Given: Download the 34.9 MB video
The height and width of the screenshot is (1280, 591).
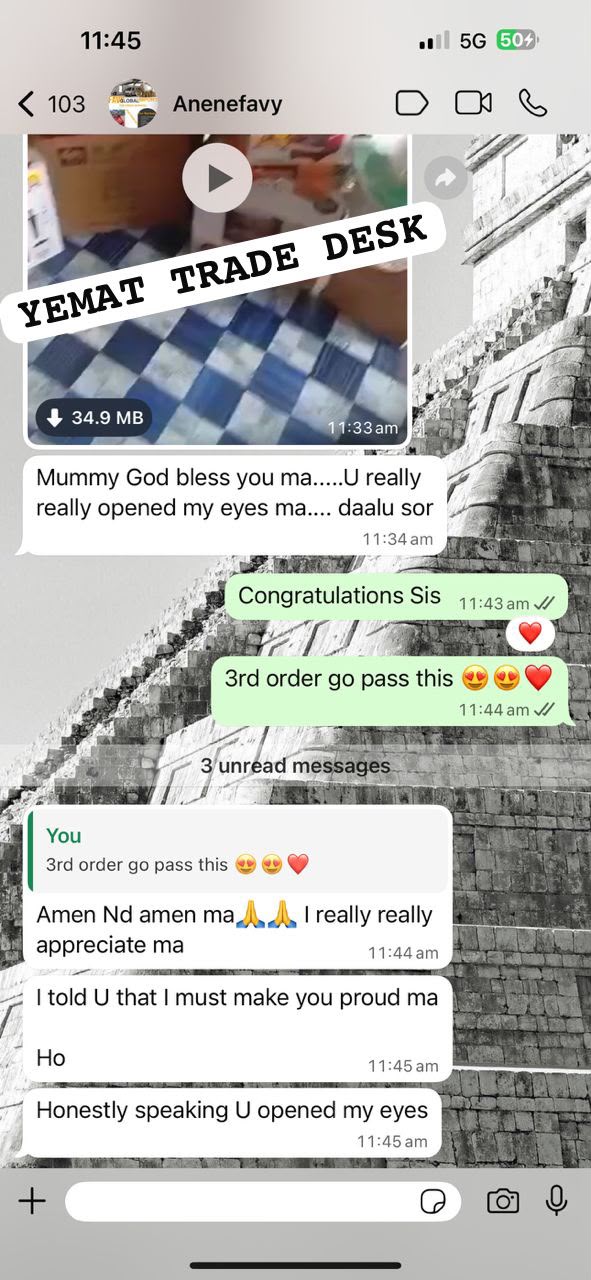Looking at the screenshot, I should tap(94, 418).
